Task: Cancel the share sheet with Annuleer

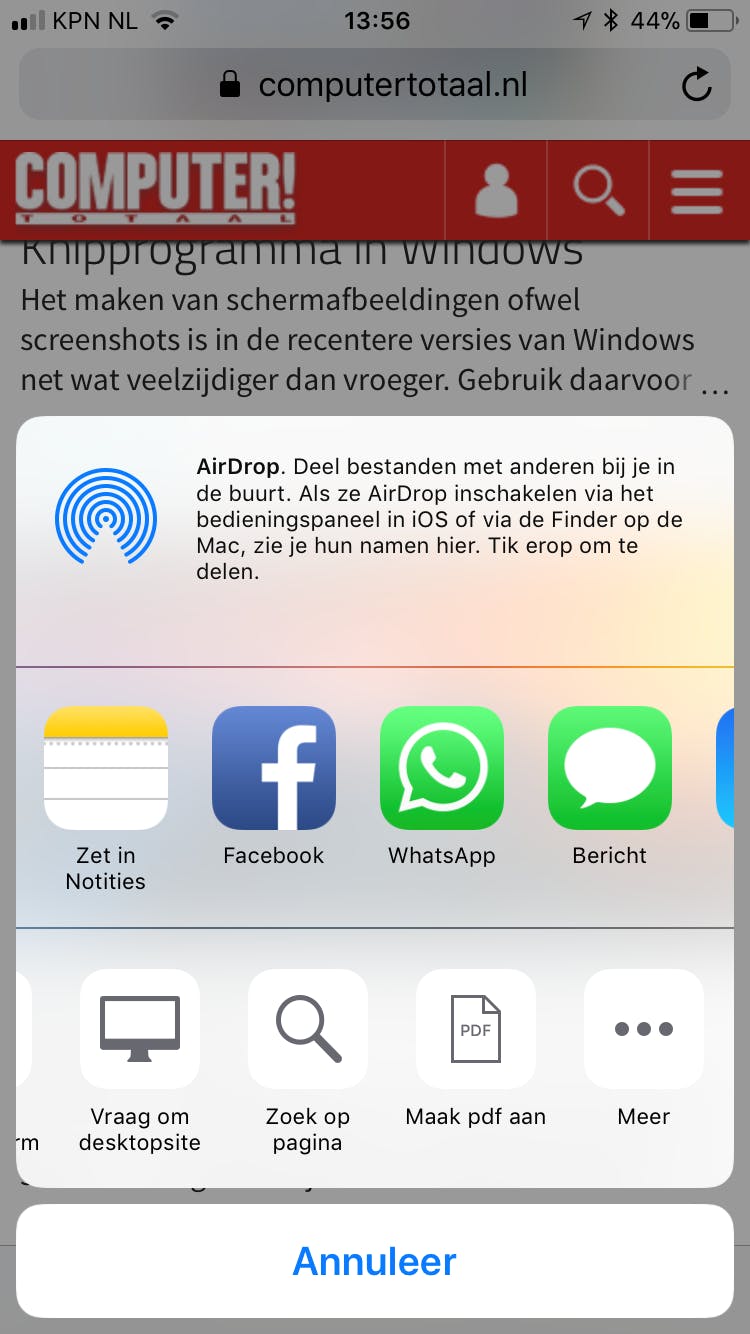Action: click(x=374, y=1261)
